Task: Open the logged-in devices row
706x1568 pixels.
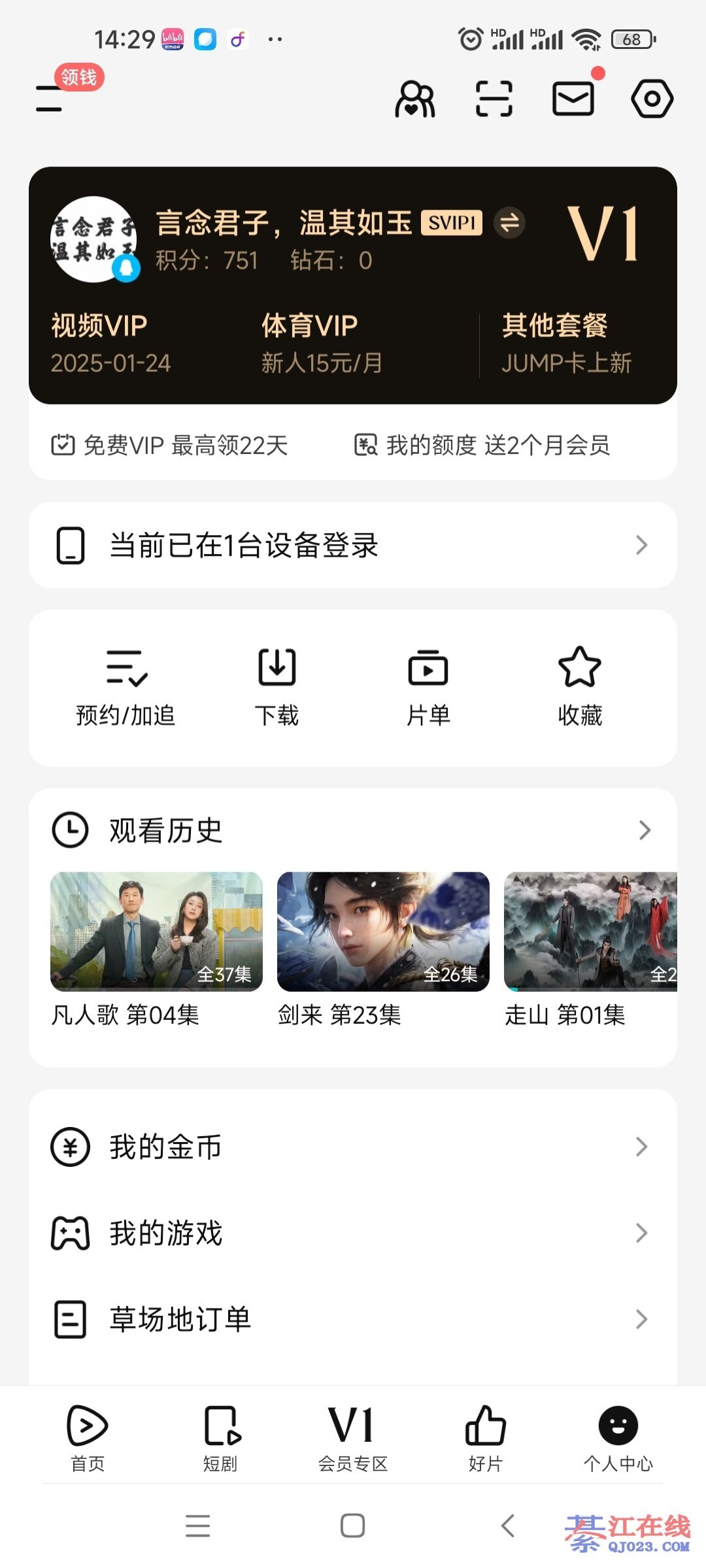Action: (x=353, y=545)
